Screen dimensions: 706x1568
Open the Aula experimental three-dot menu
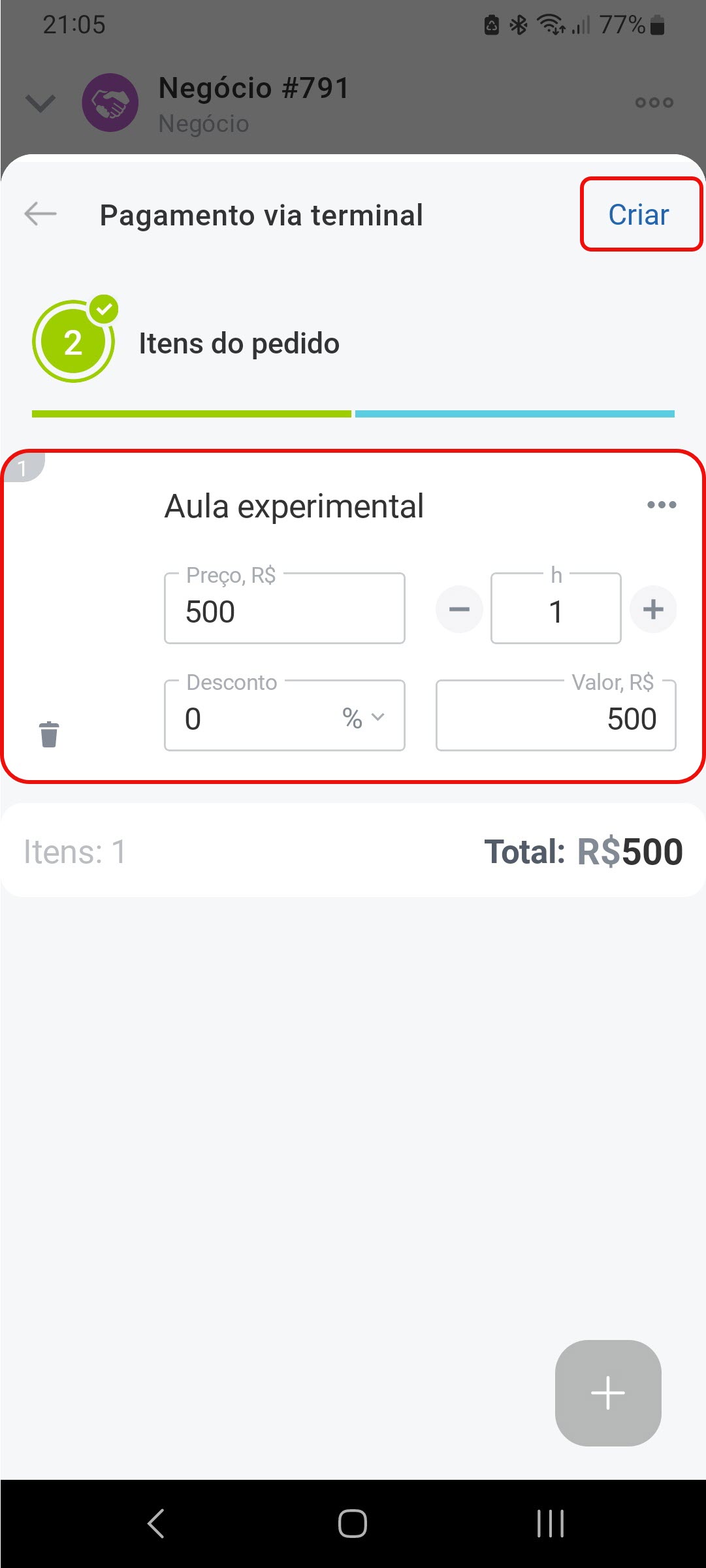[x=662, y=505]
